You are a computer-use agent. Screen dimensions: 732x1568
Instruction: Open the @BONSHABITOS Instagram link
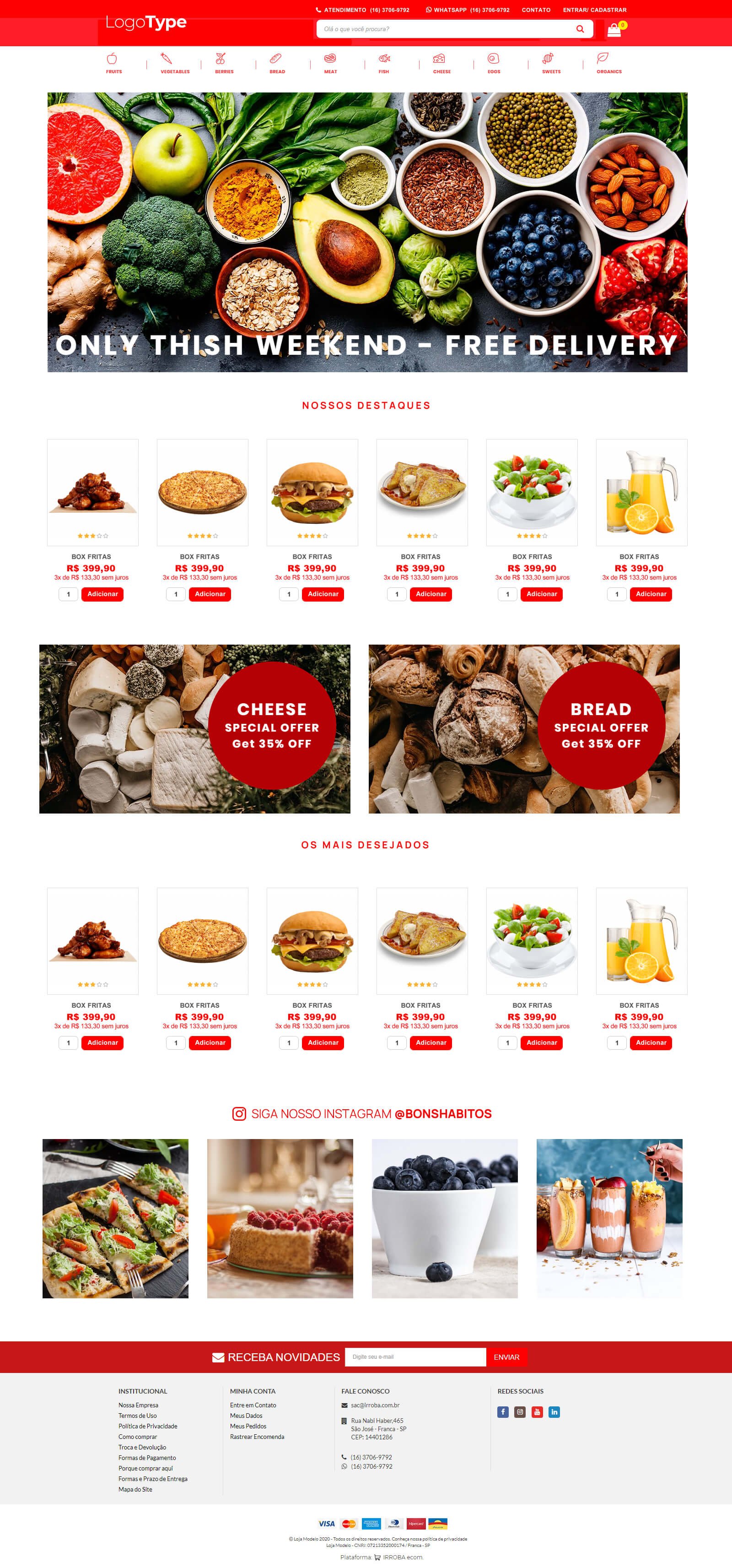(x=443, y=1113)
